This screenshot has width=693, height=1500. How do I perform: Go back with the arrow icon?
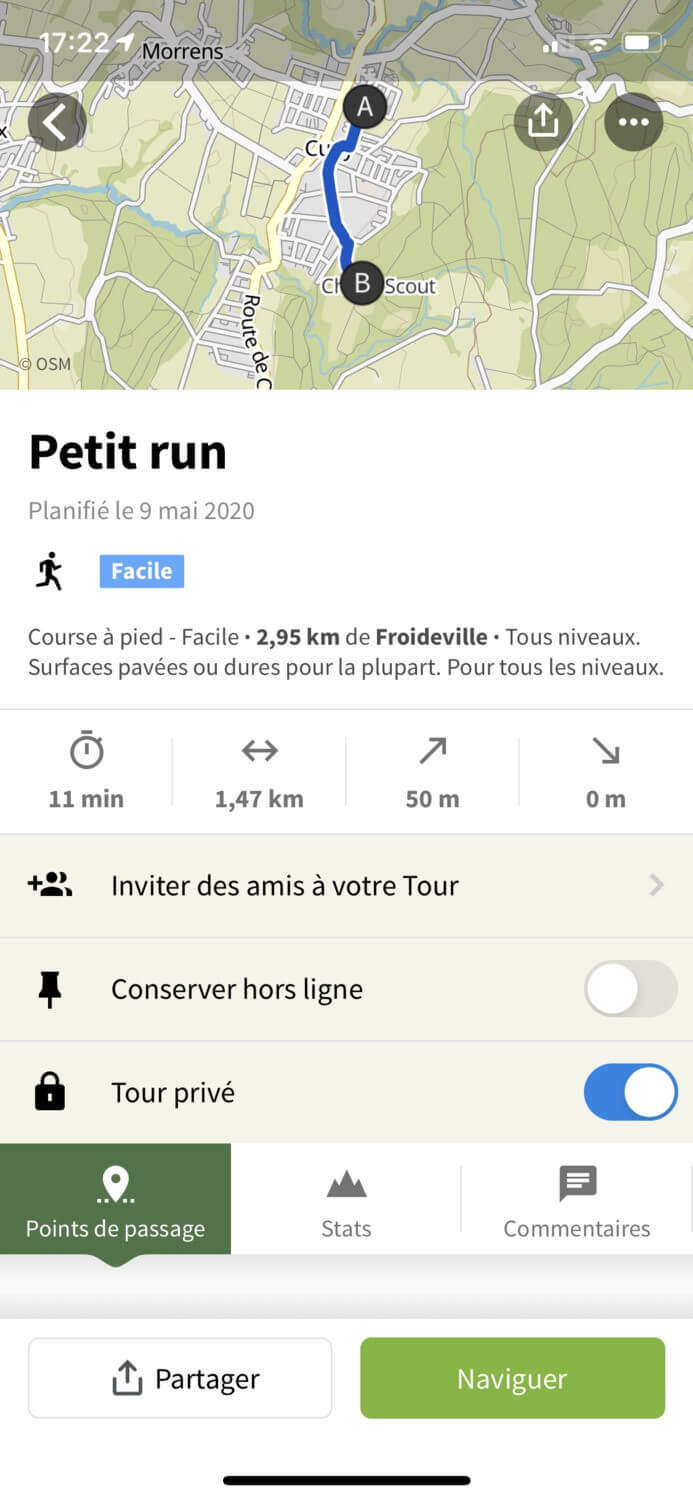[56, 122]
